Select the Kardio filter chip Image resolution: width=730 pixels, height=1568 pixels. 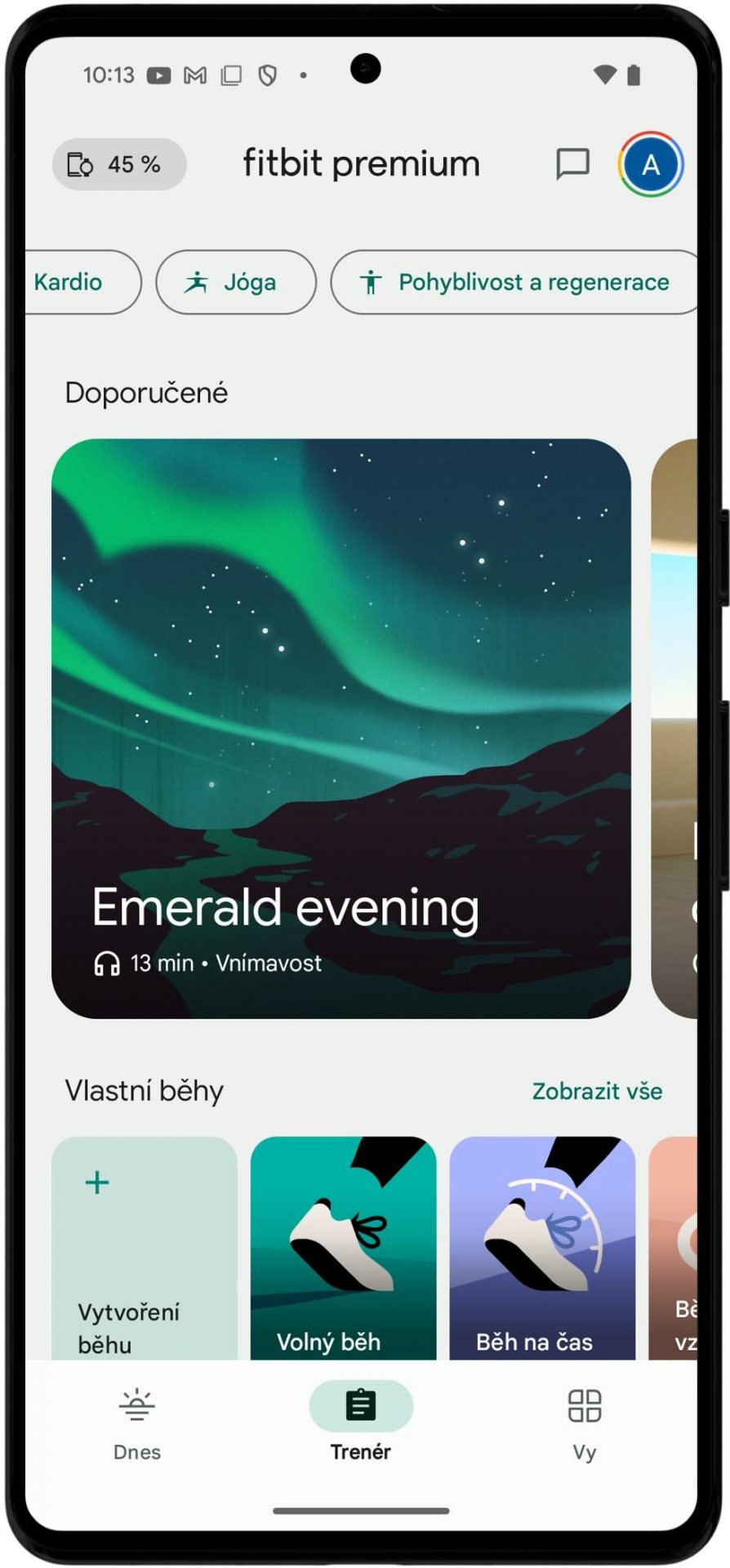pyautogui.click(x=82, y=282)
